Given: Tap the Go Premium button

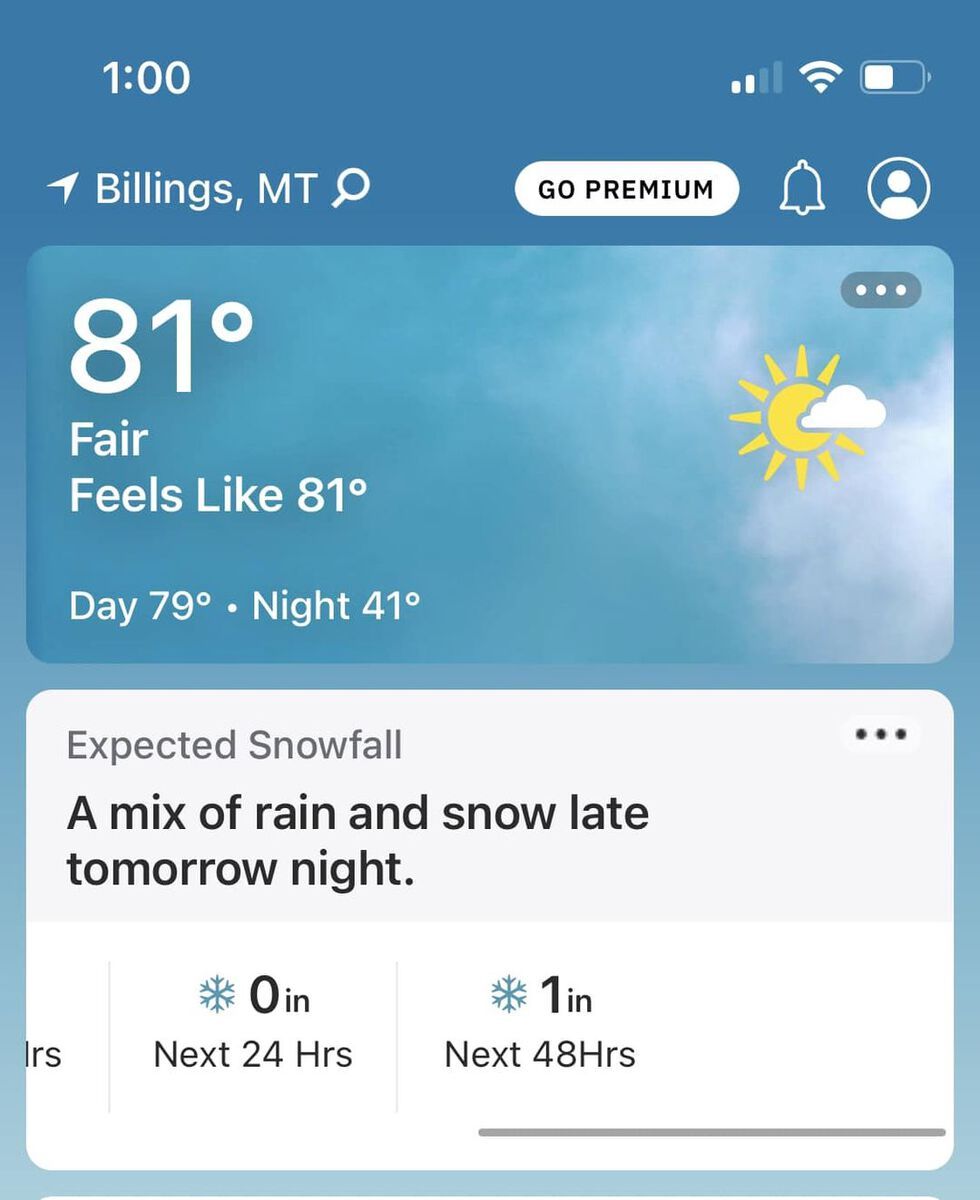Looking at the screenshot, I should (626, 189).
